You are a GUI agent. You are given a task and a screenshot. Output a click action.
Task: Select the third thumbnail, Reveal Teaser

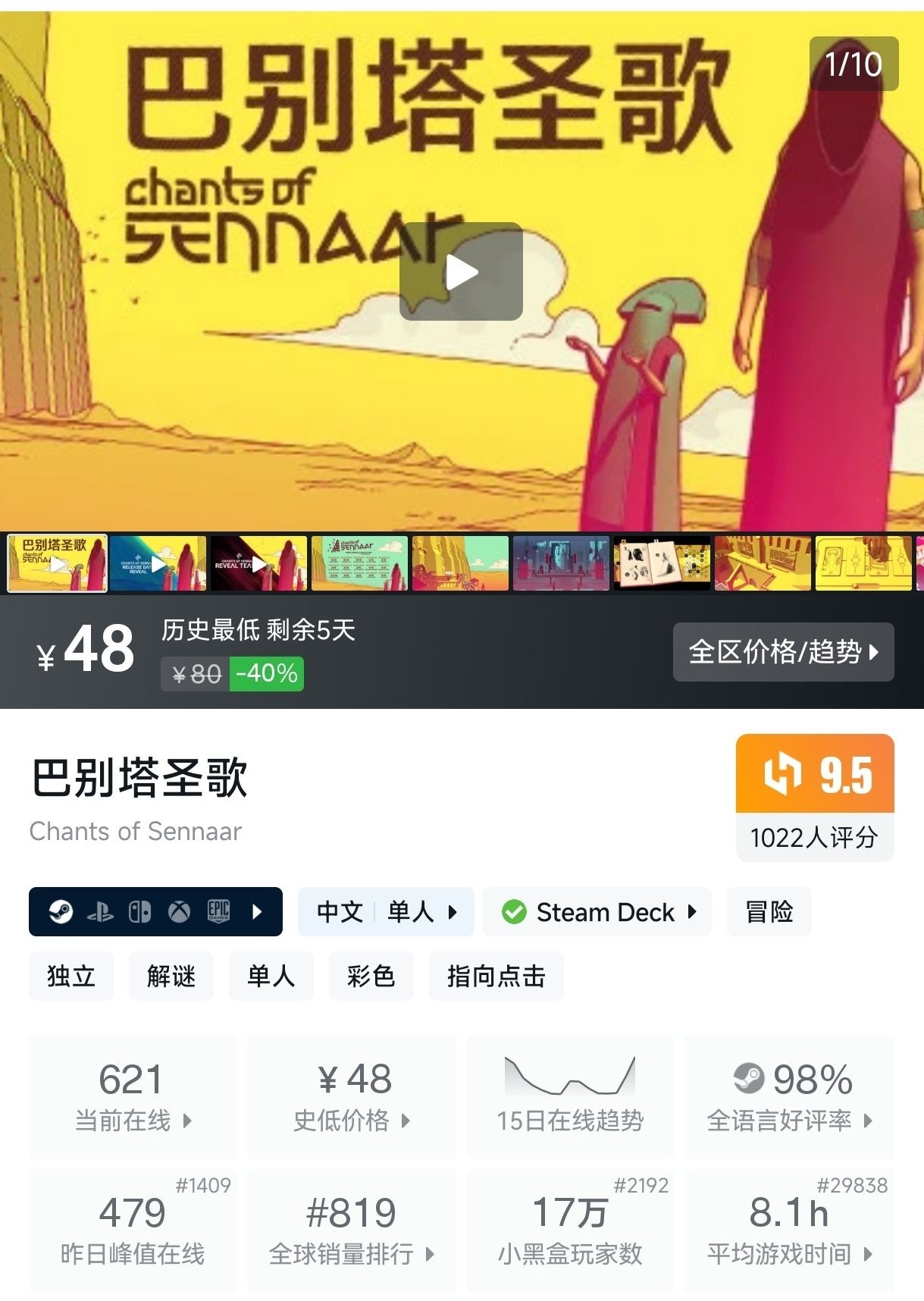tap(258, 563)
